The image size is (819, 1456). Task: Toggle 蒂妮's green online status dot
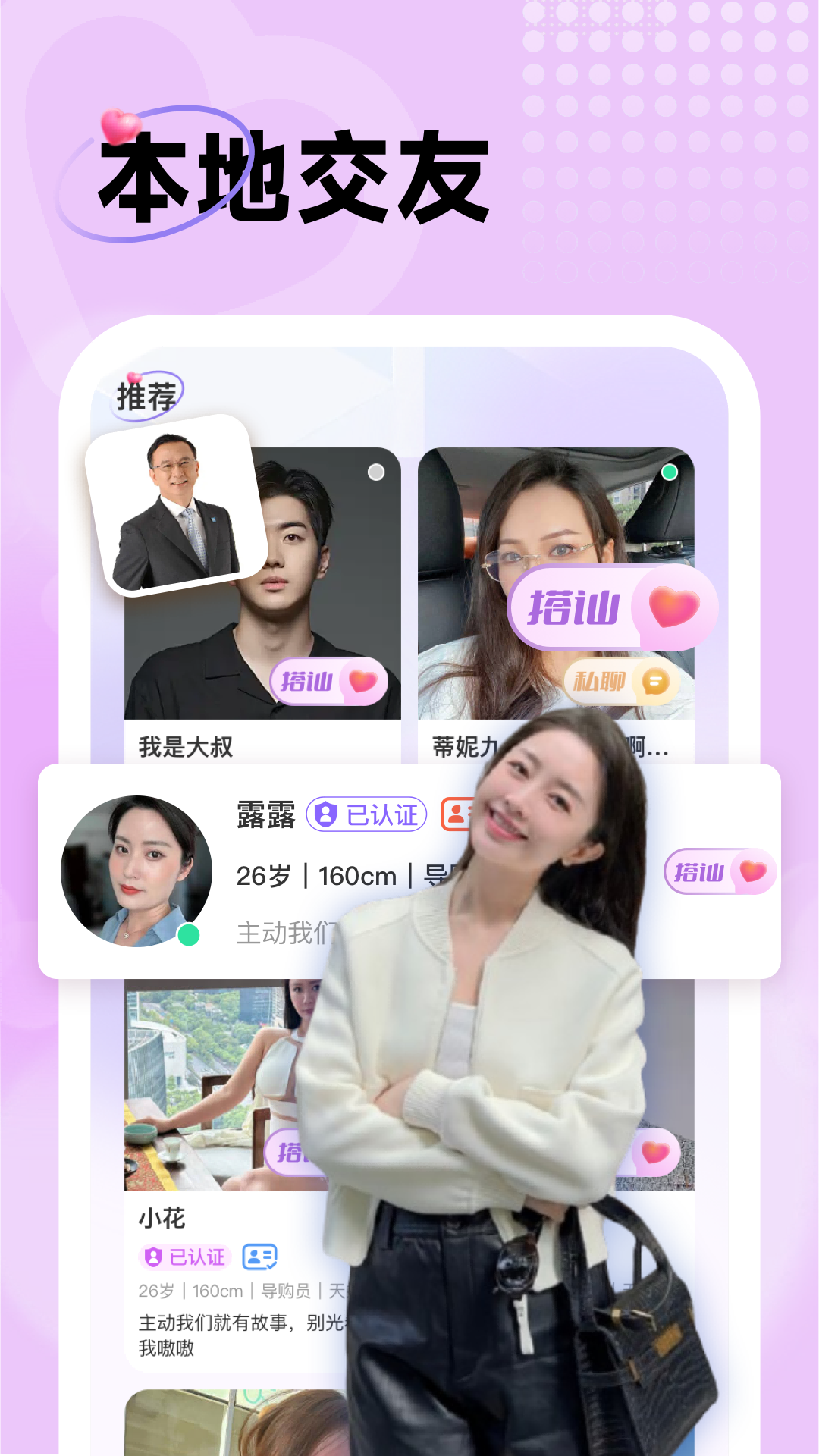click(x=669, y=472)
